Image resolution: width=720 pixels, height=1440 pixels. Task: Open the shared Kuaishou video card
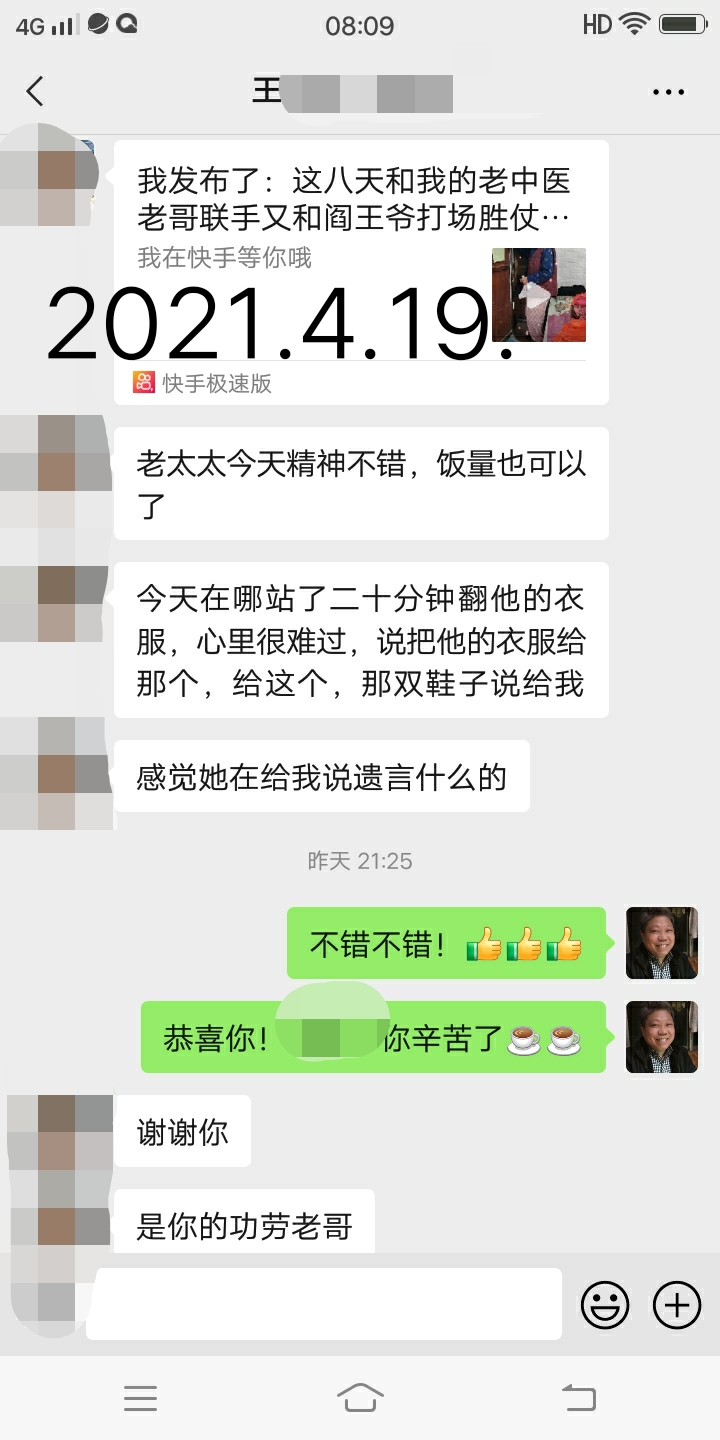(x=360, y=272)
